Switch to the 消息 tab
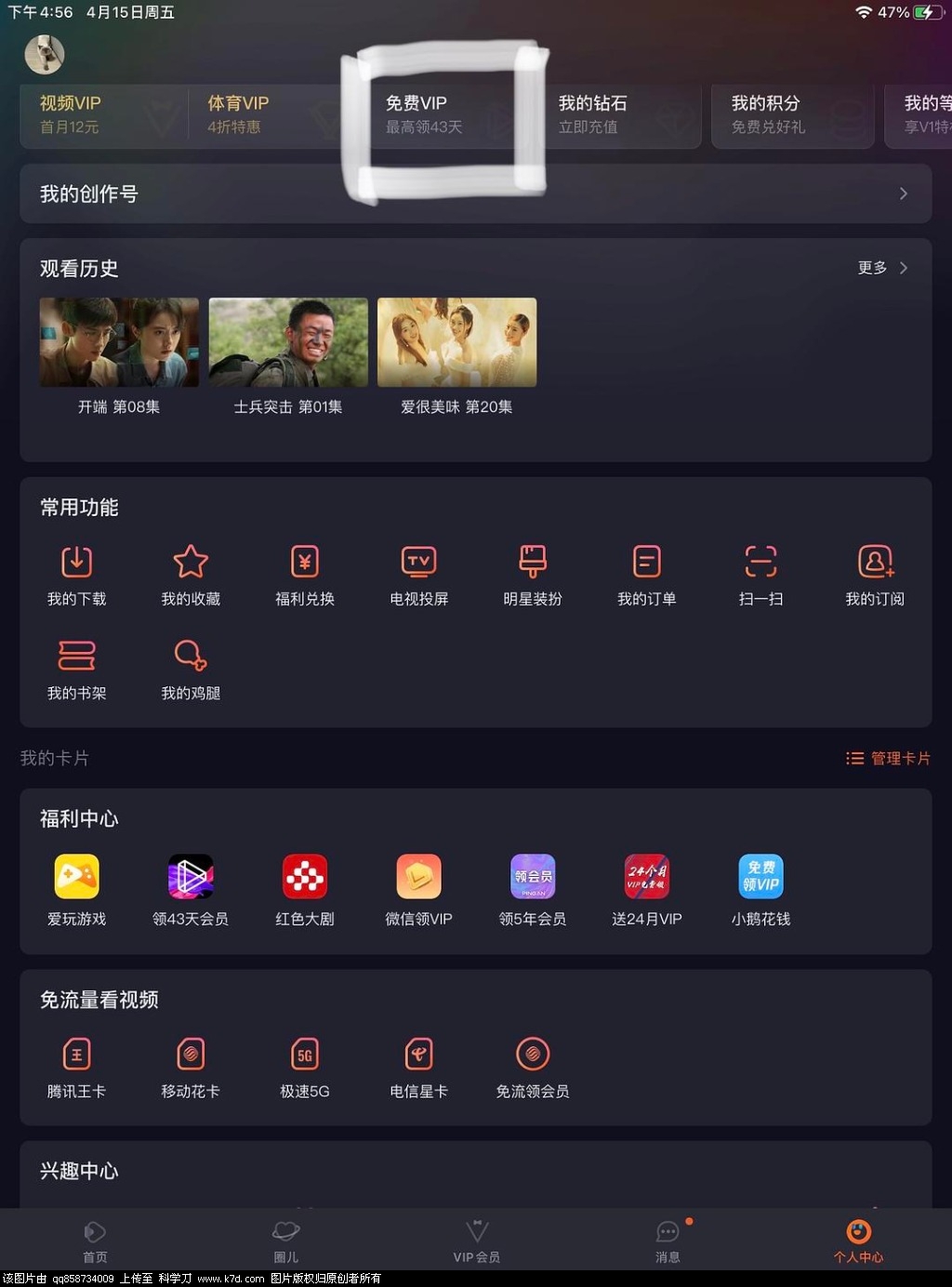Screen dimensions: 952x1287 pyautogui.click(x=668, y=1241)
